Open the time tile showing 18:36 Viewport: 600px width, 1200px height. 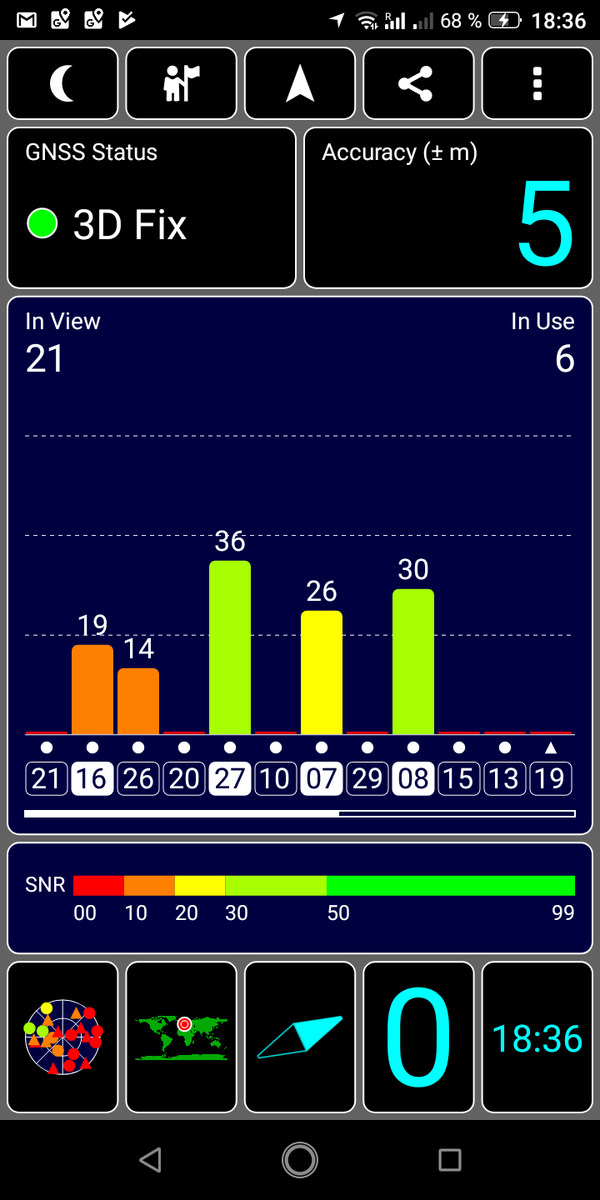(537, 1038)
